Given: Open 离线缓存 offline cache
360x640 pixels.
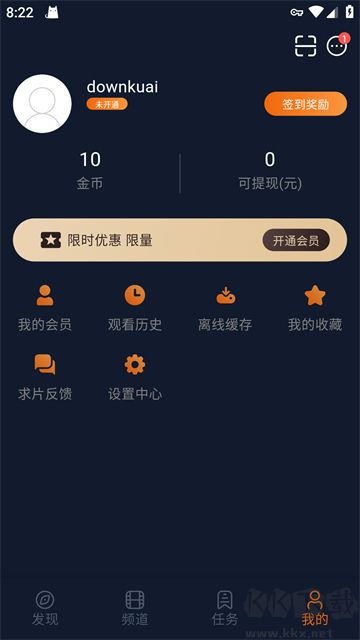Looking at the screenshot, I should pyautogui.click(x=225, y=309).
